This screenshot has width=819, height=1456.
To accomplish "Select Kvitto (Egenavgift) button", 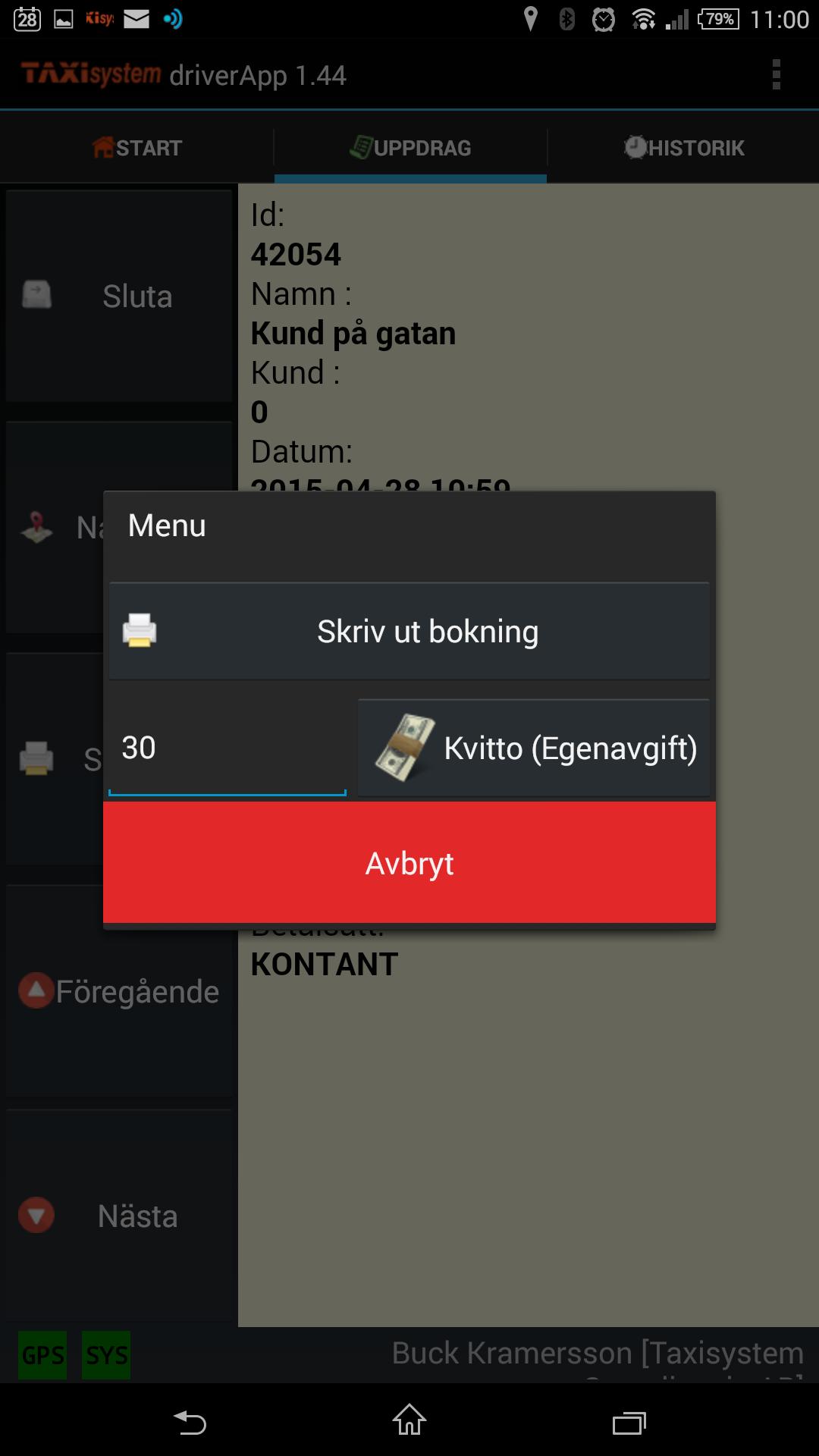I will [535, 748].
